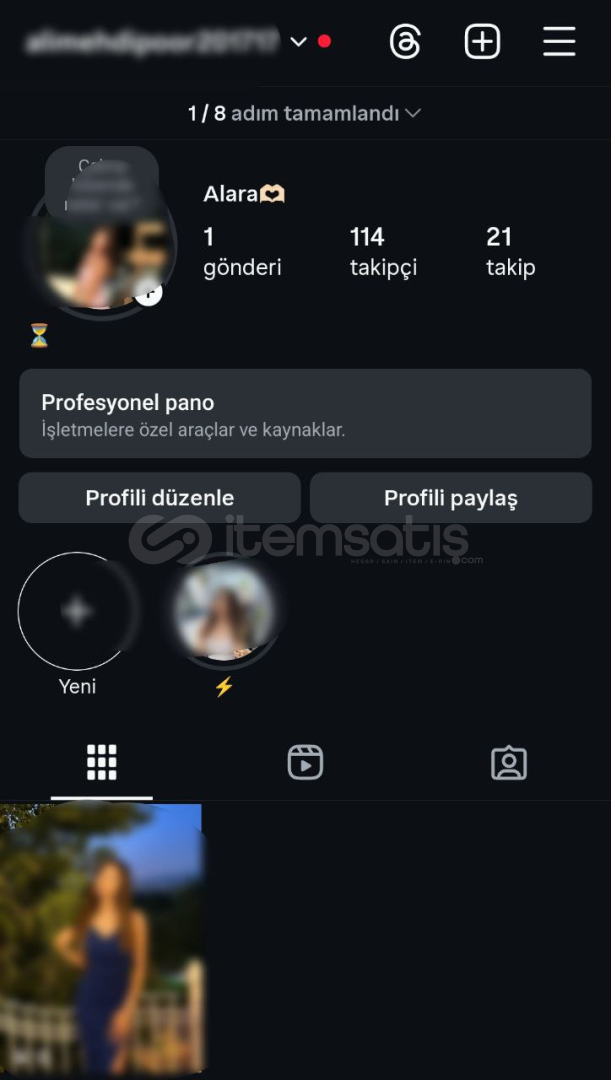Viewport: 611px width, 1080px height.
Task: Switch to the posts grid tab
Action: click(x=102, y=763)
